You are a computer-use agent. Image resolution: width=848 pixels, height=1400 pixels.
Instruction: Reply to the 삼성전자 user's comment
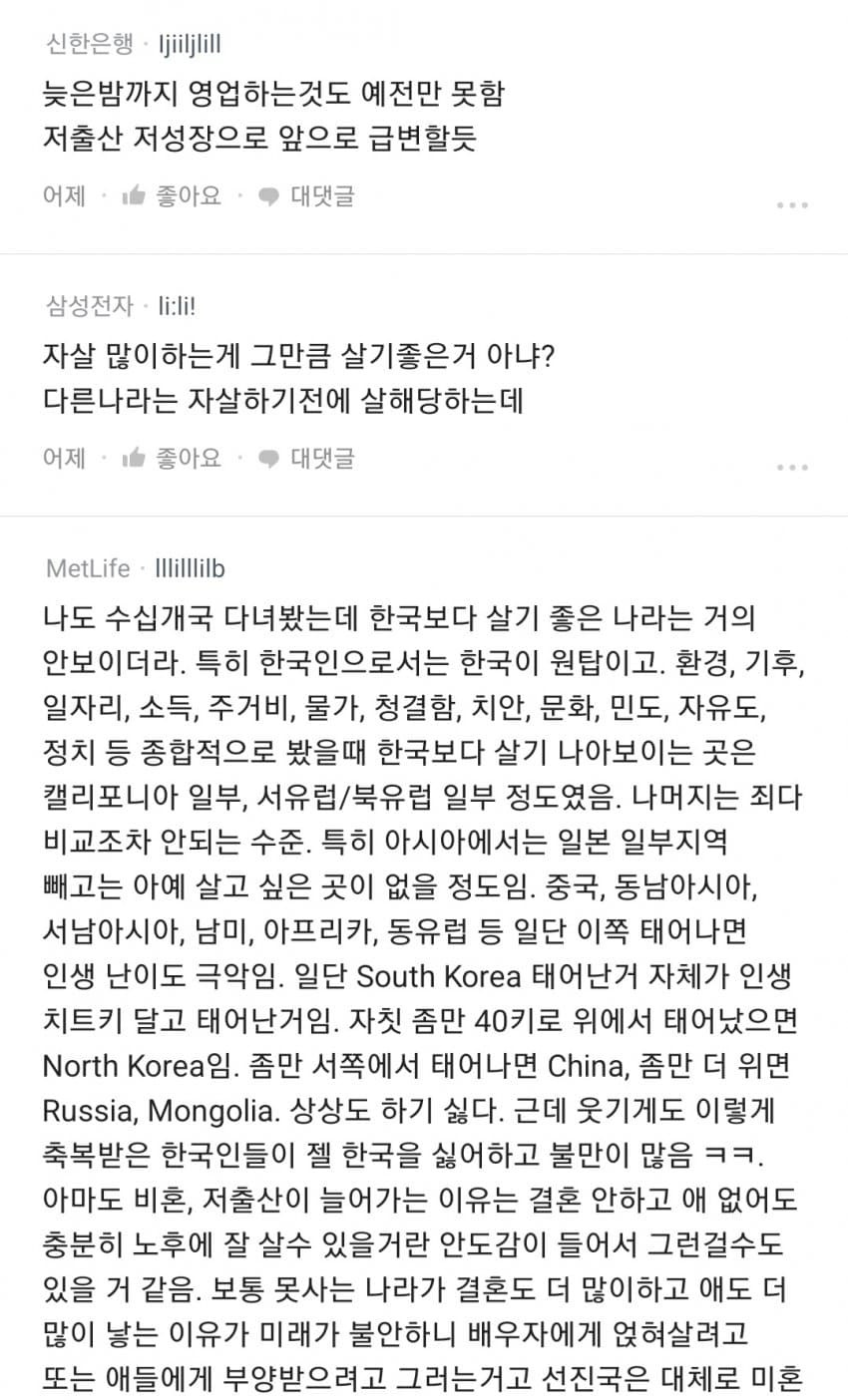point(306,458)
